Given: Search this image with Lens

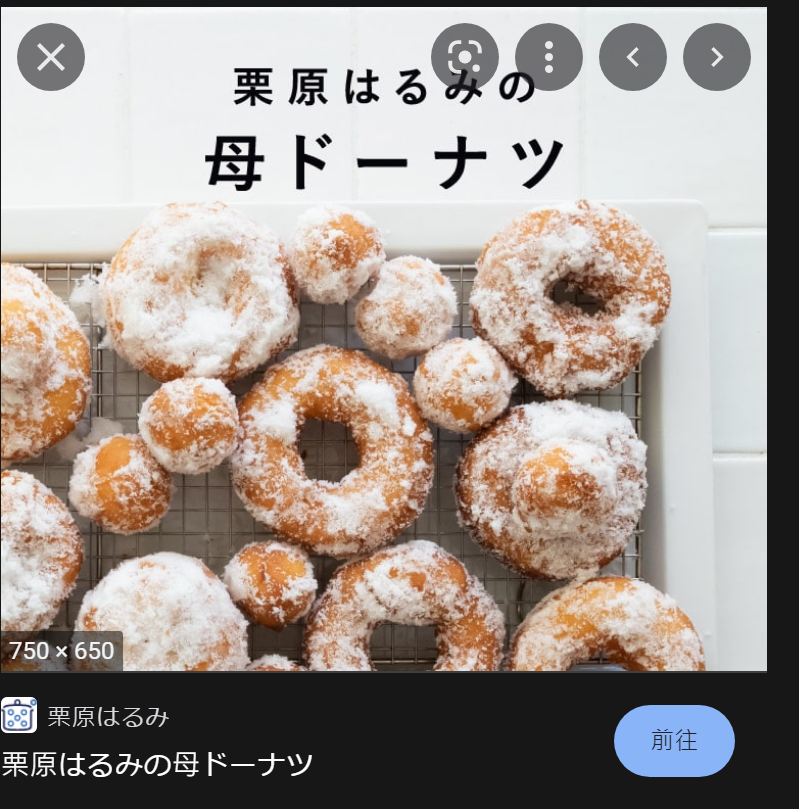Looking at the screenshot, I should tap(465, 57).
